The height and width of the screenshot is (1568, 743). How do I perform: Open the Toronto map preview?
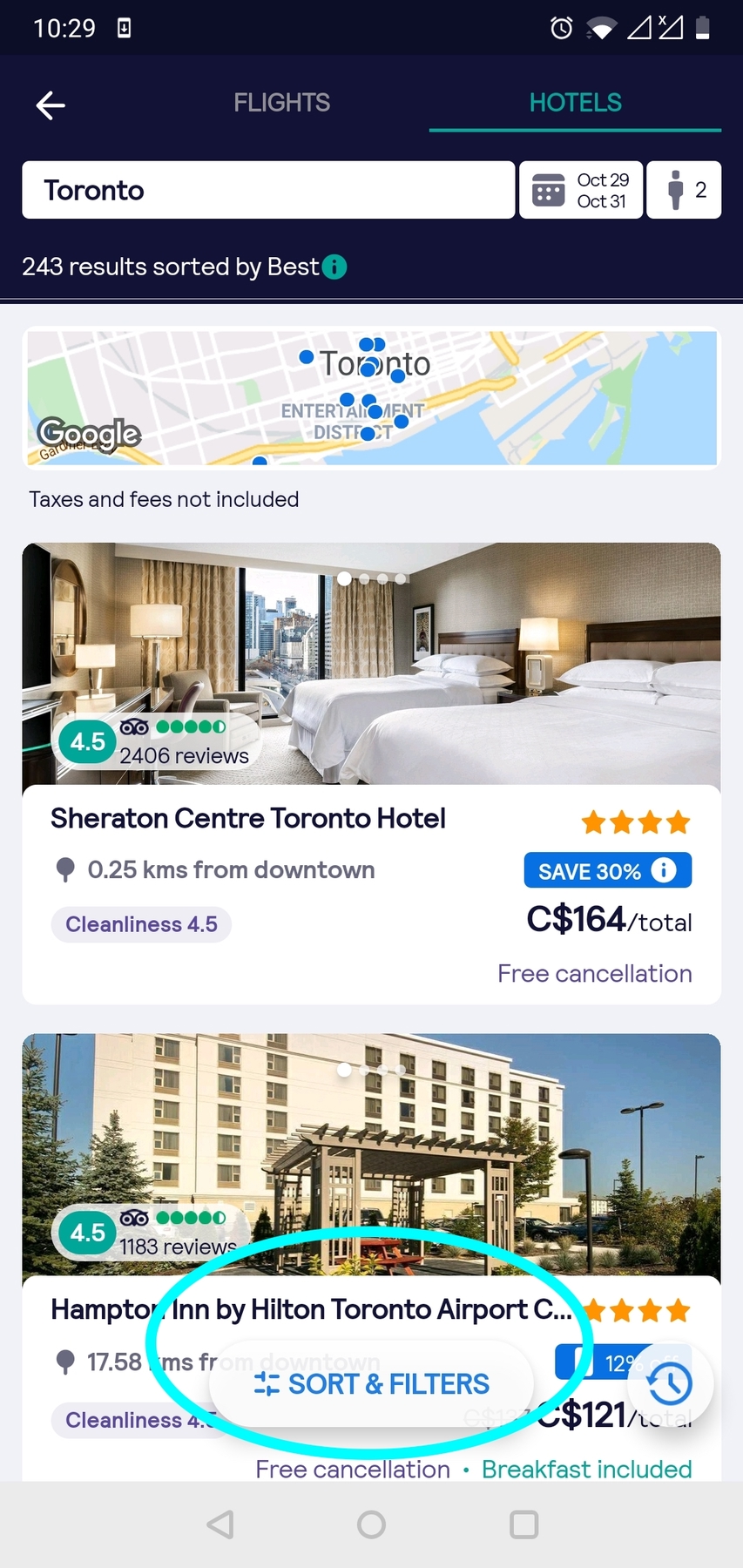pyautogui.click(x=372, y=398)
